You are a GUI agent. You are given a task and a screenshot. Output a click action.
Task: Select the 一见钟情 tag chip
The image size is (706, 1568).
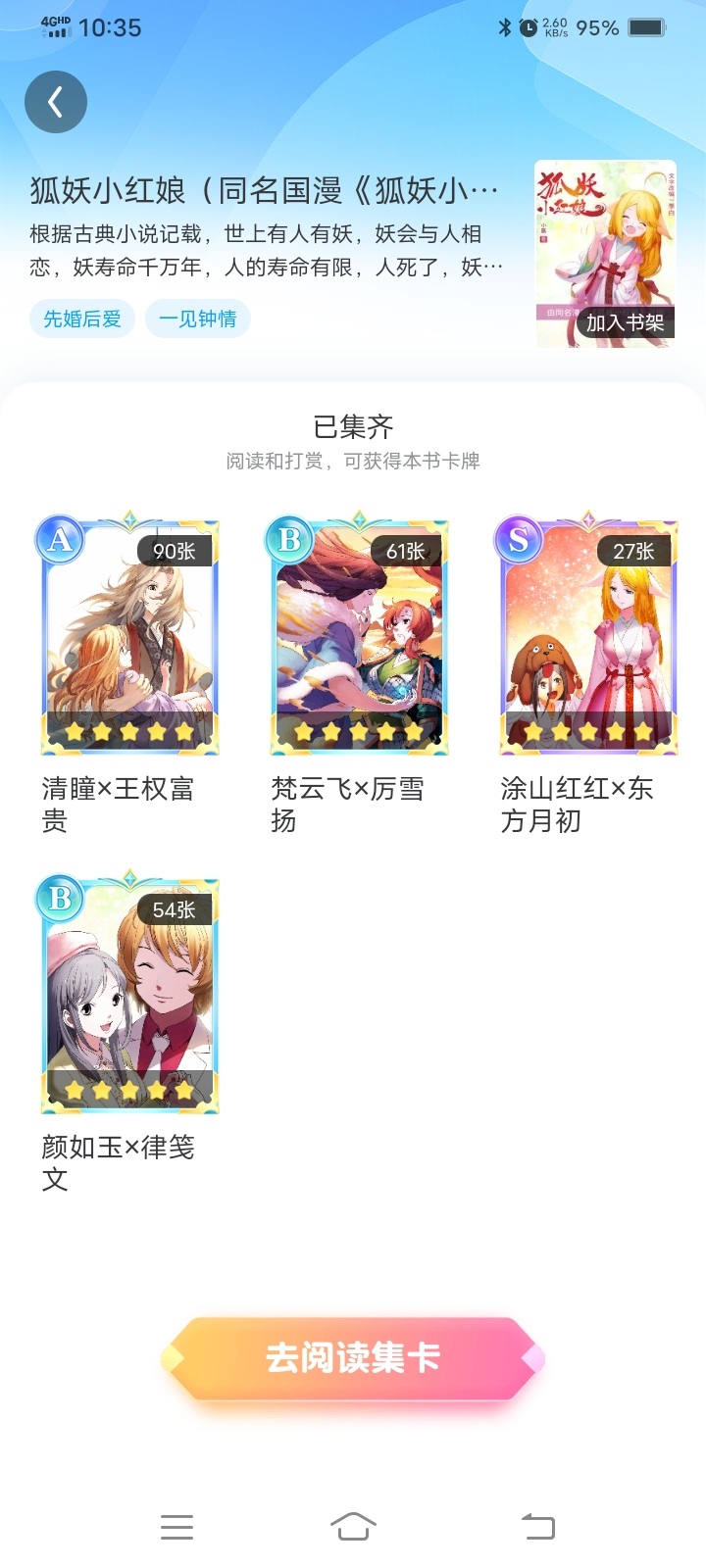point(198,318)
